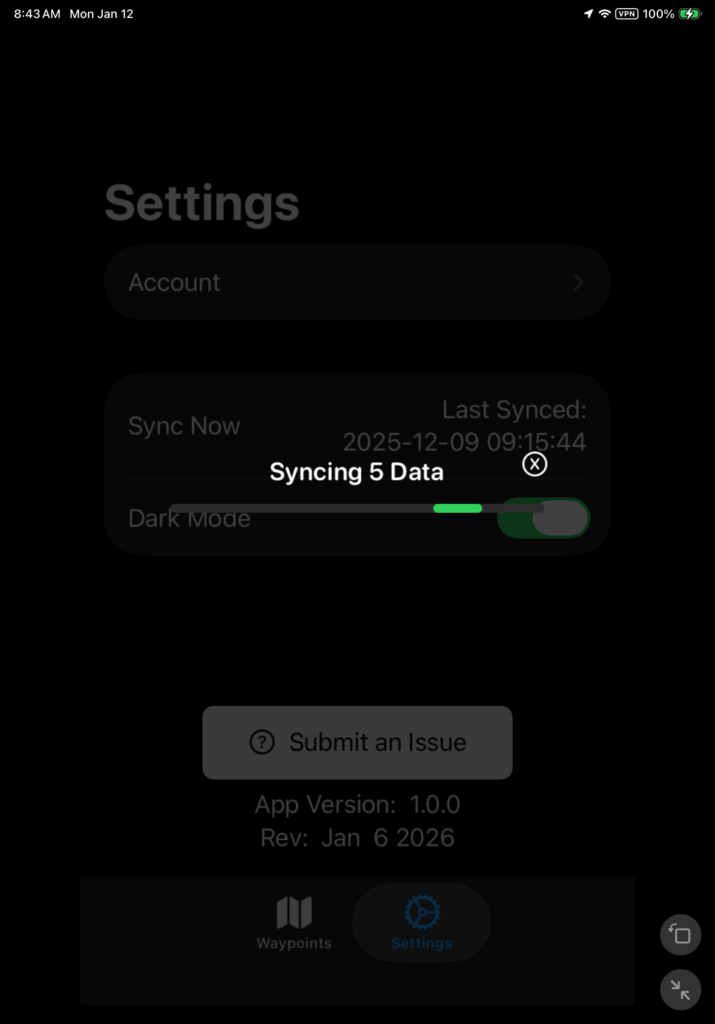Switch to the Waypoints tab
The height and width of the screenshot is (1024, 715).
click(294, 922)
